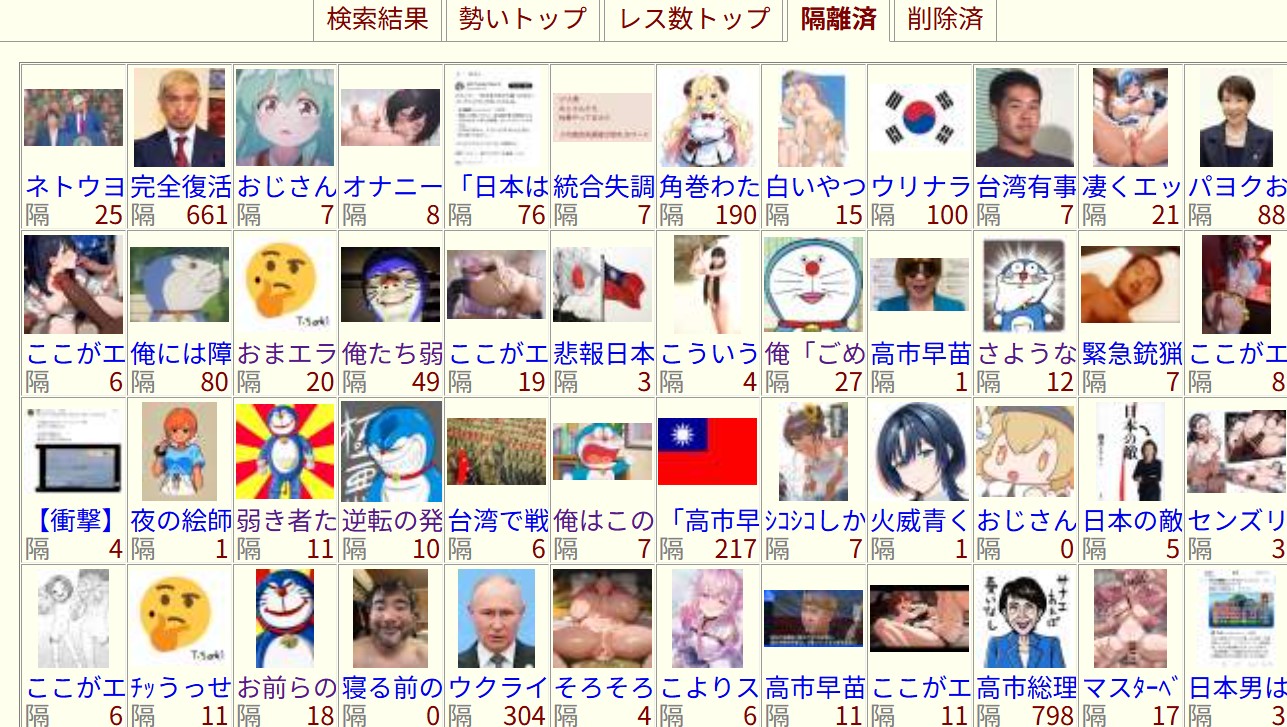This screenshot has height=727, width=1287.
Task: Open the 逆転の発 thread
Action: pyautogui.click(x=391, y=520)
